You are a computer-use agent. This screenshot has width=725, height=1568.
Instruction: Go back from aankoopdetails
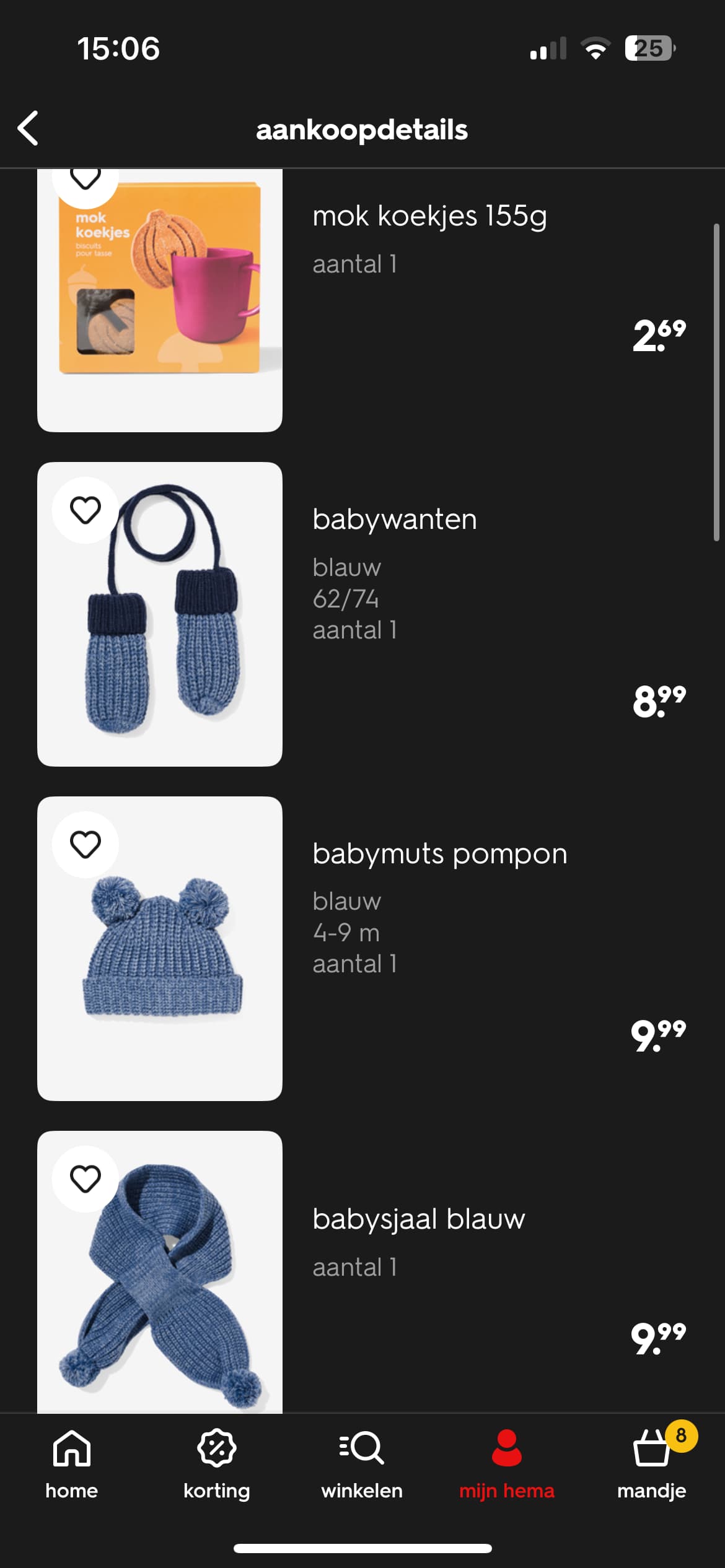click(x=29, y=129)
